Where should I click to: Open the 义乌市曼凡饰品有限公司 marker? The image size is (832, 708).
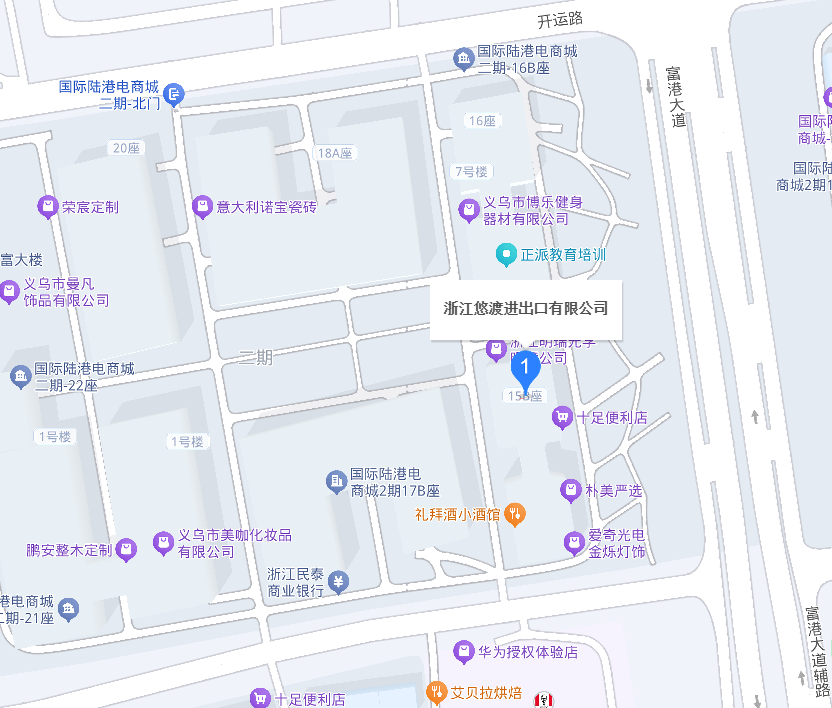(10, 292)
